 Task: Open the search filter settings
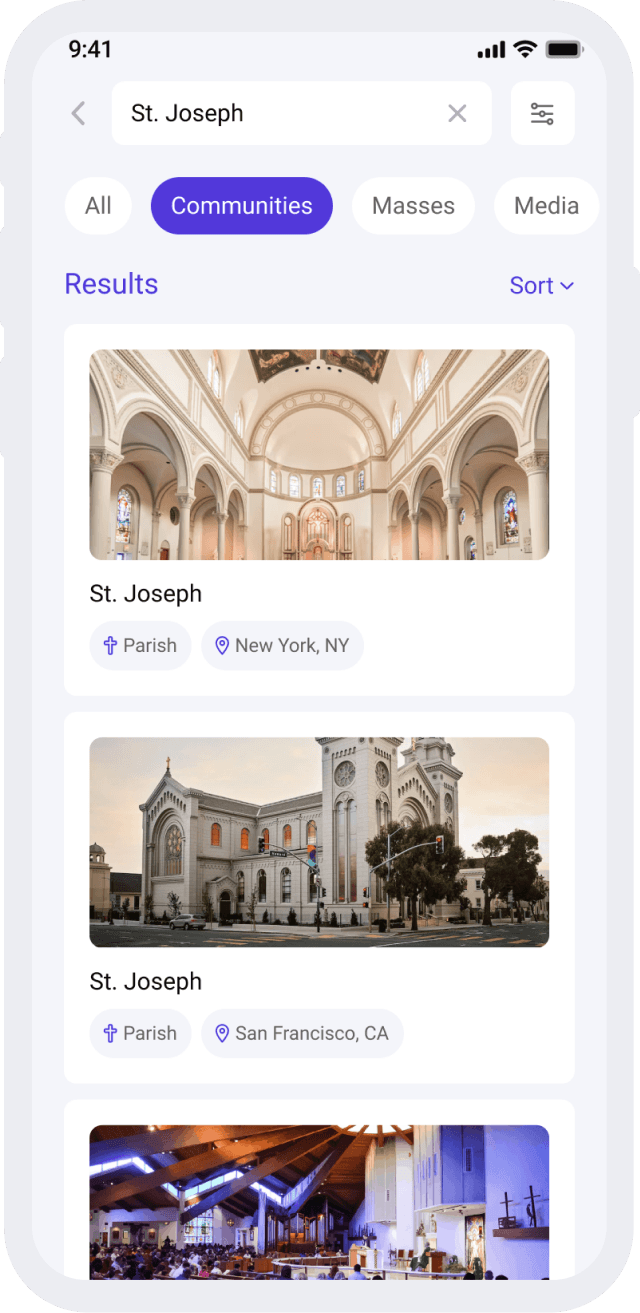tap(542, 114)
